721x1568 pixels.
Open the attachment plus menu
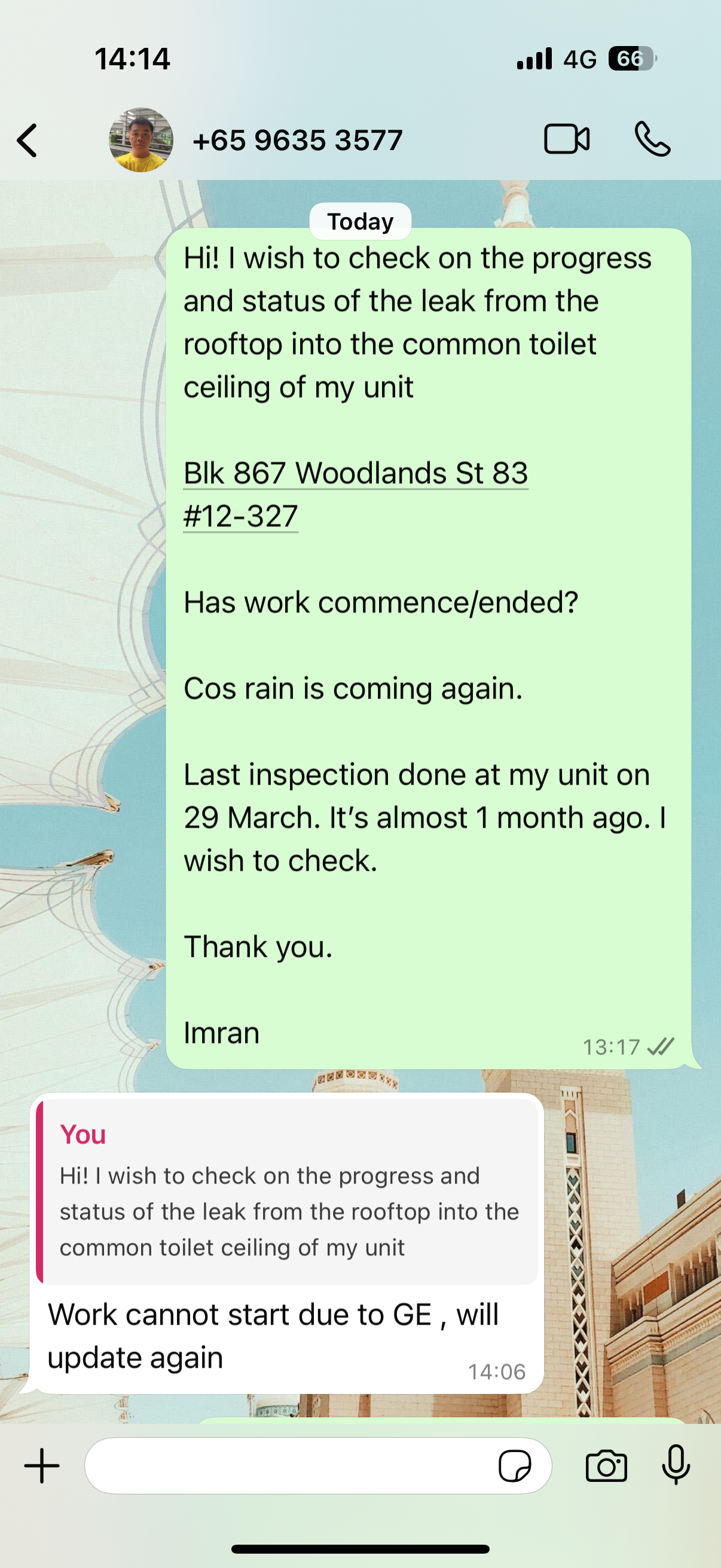[x=42, y=1466]
